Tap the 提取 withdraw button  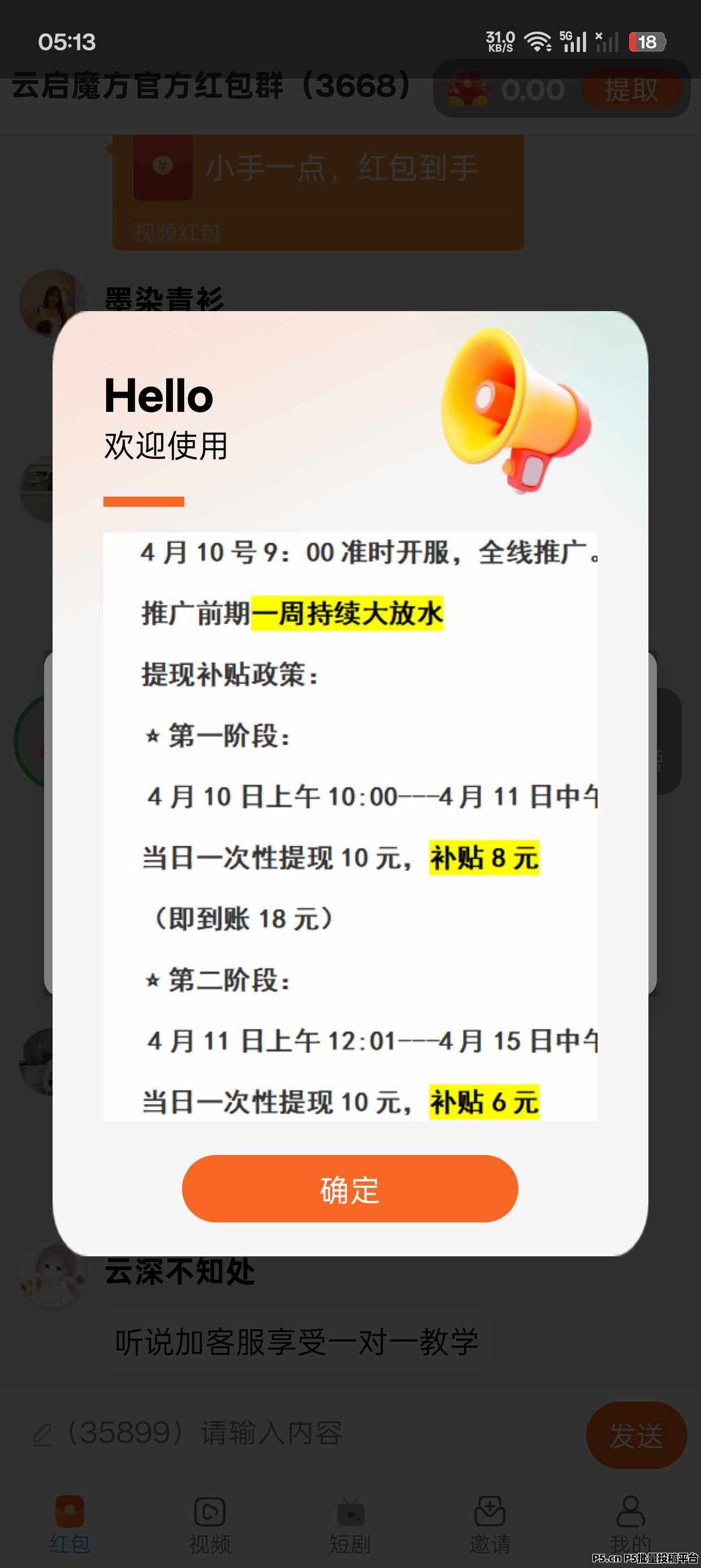630,90
